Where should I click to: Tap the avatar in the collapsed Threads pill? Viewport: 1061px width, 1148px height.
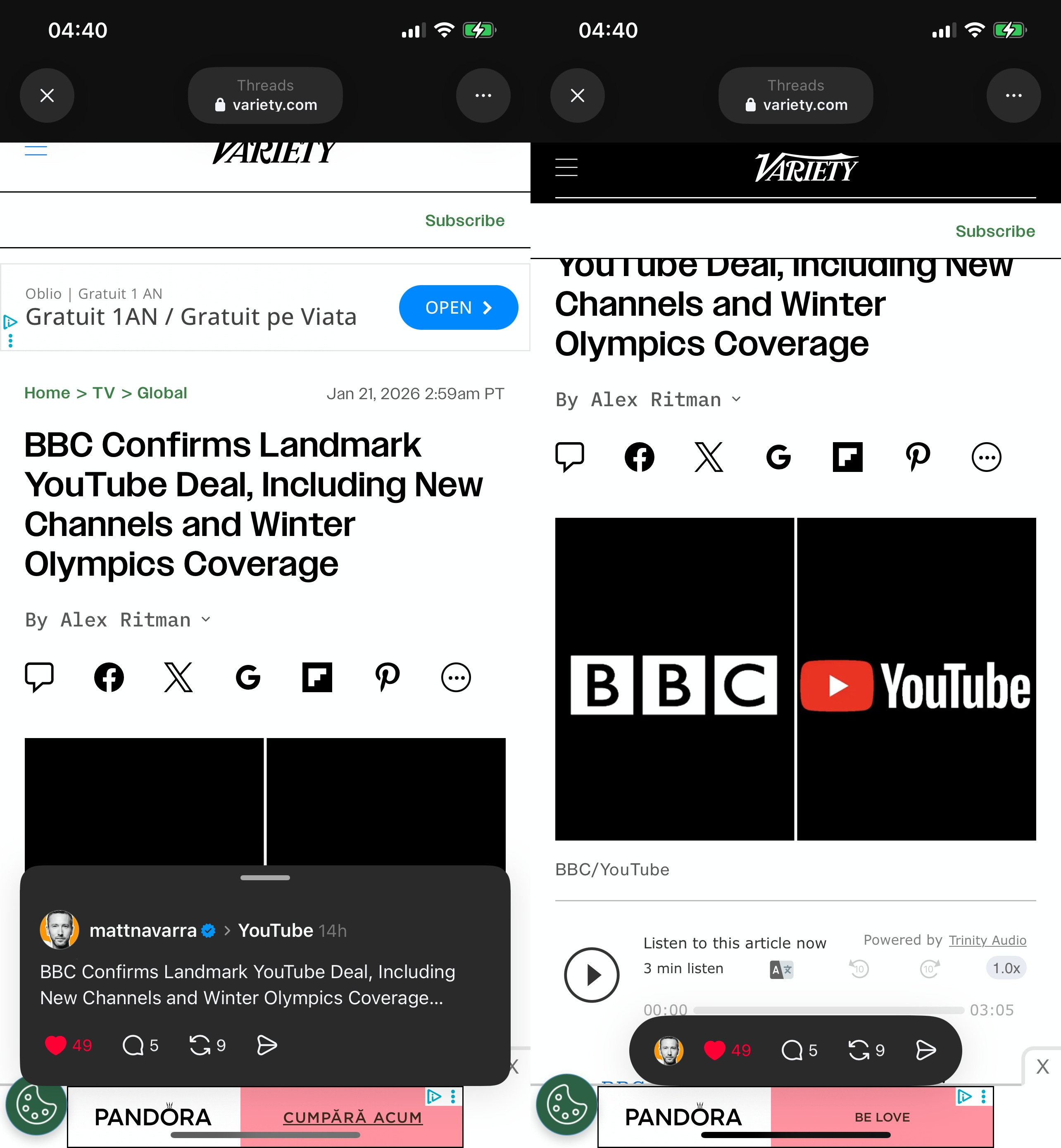click(x=669, y=1050)
